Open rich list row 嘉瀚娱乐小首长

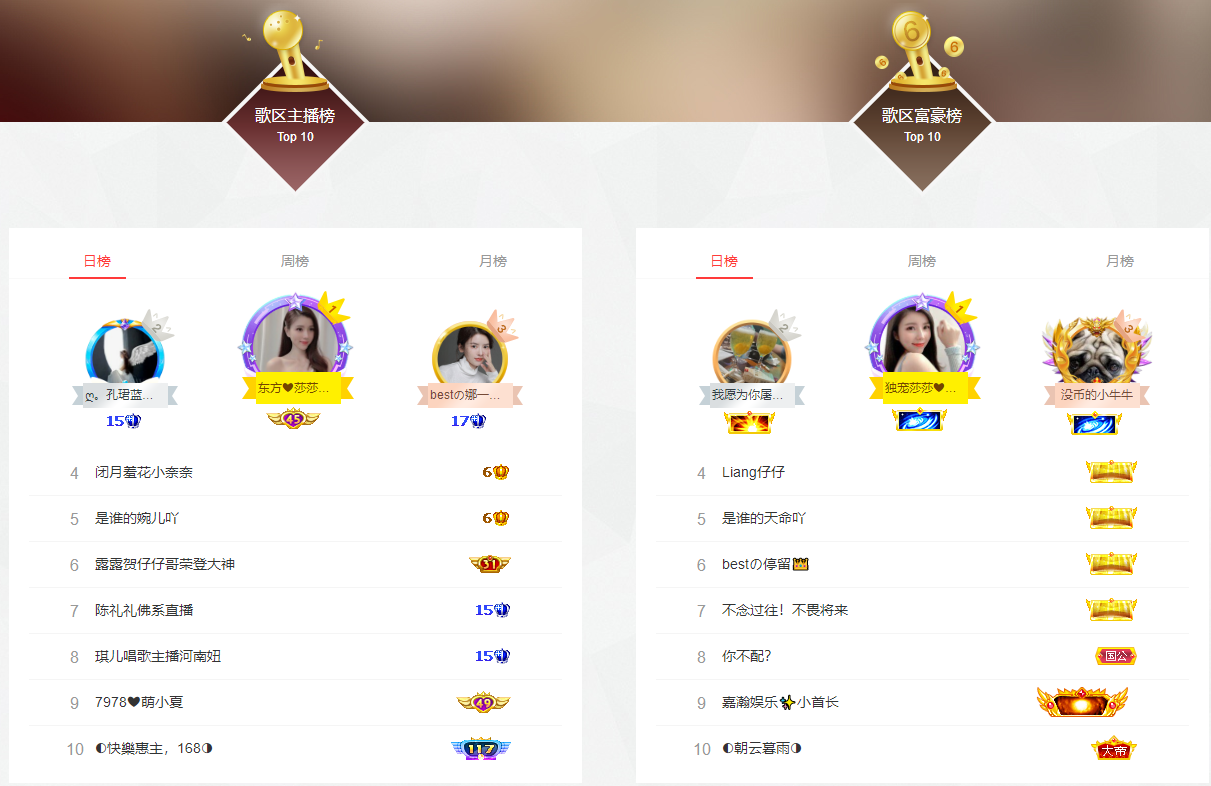[780, 702]
